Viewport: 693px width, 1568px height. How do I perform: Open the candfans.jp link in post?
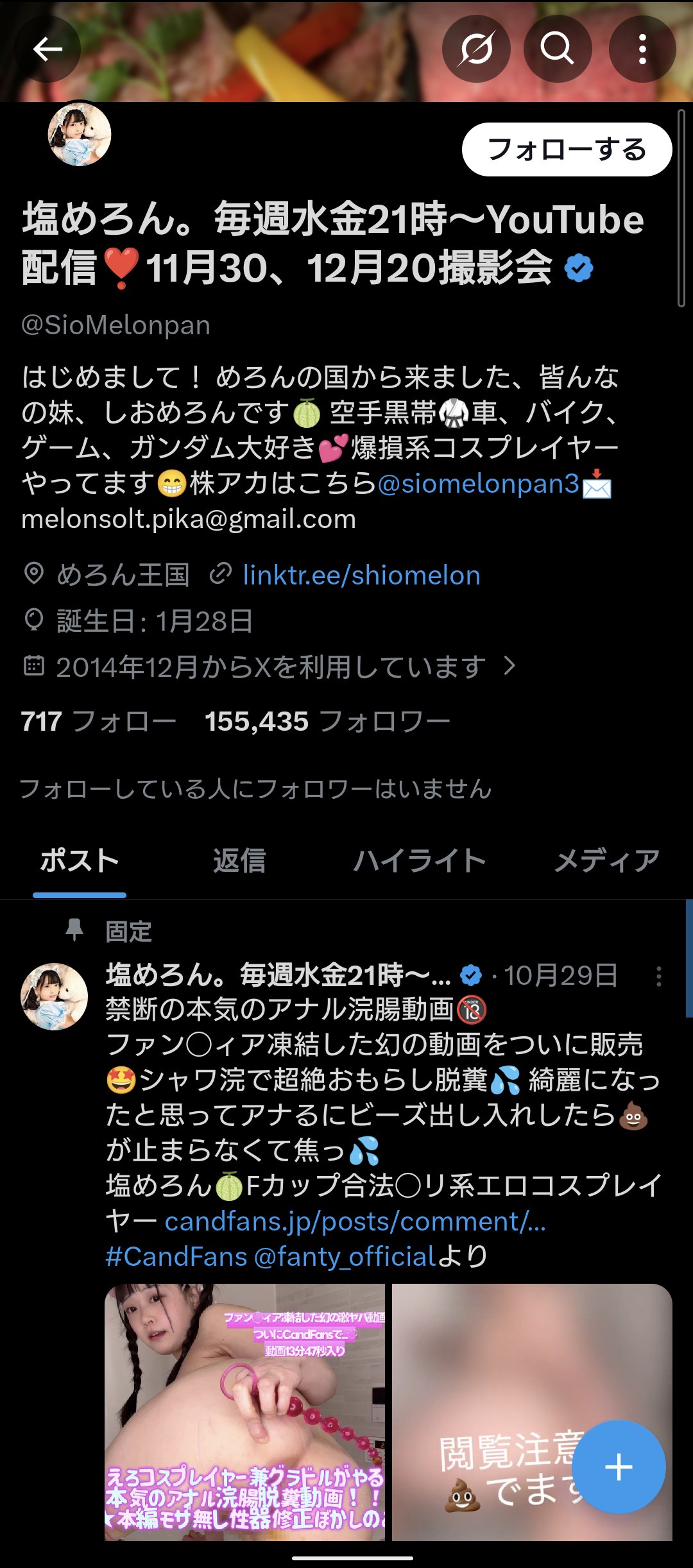coord(355,1222)
